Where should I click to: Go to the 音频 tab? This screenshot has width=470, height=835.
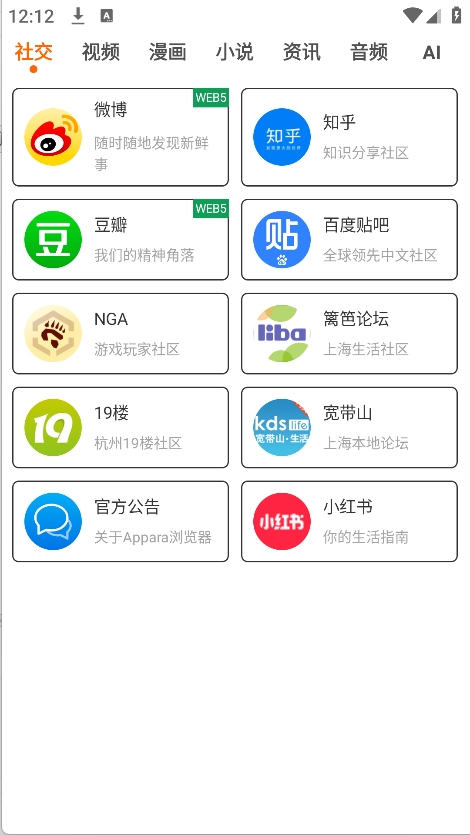click(x=369, y=52)
